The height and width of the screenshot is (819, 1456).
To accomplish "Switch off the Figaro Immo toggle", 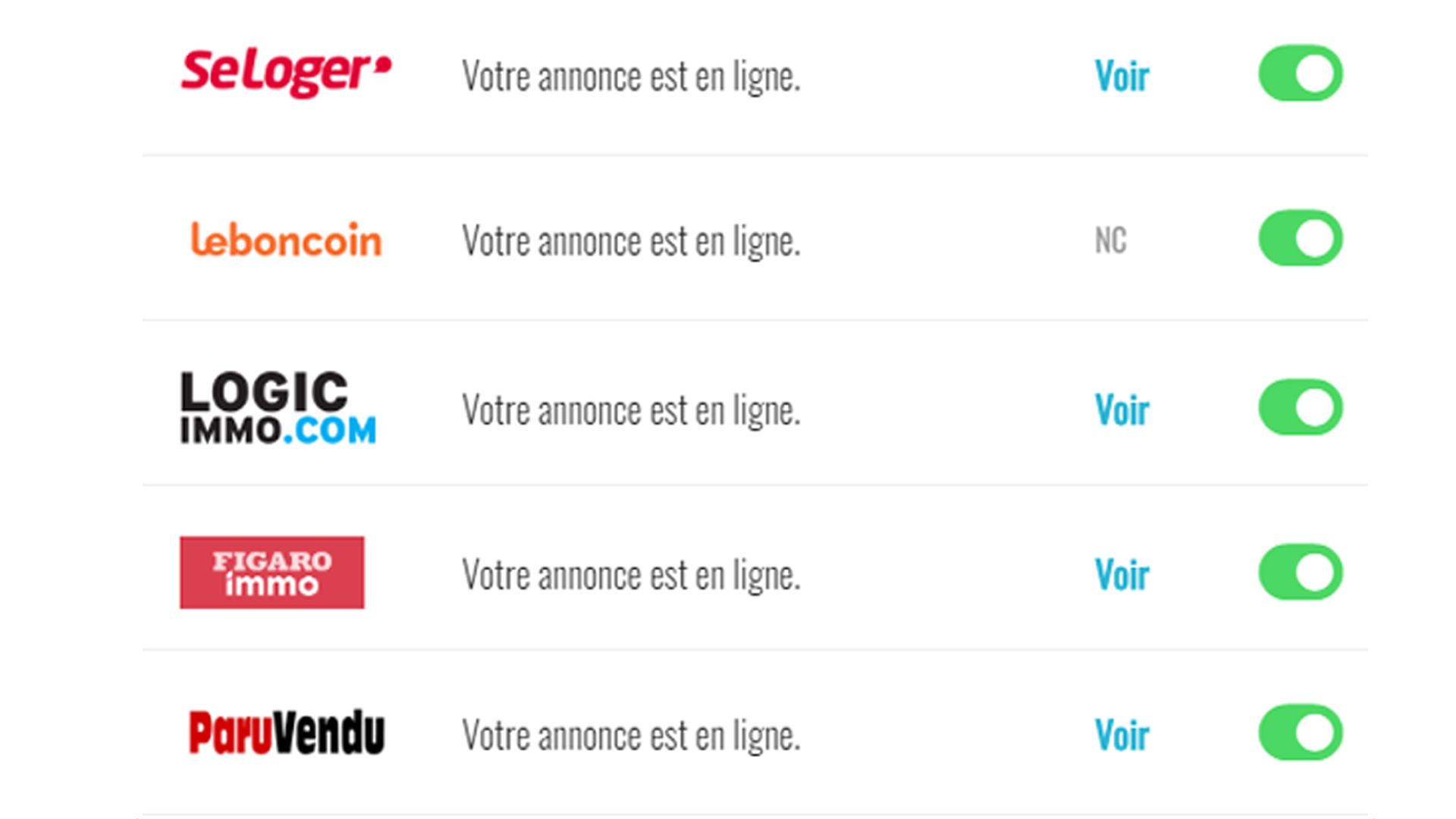I will pos(1300,572).
